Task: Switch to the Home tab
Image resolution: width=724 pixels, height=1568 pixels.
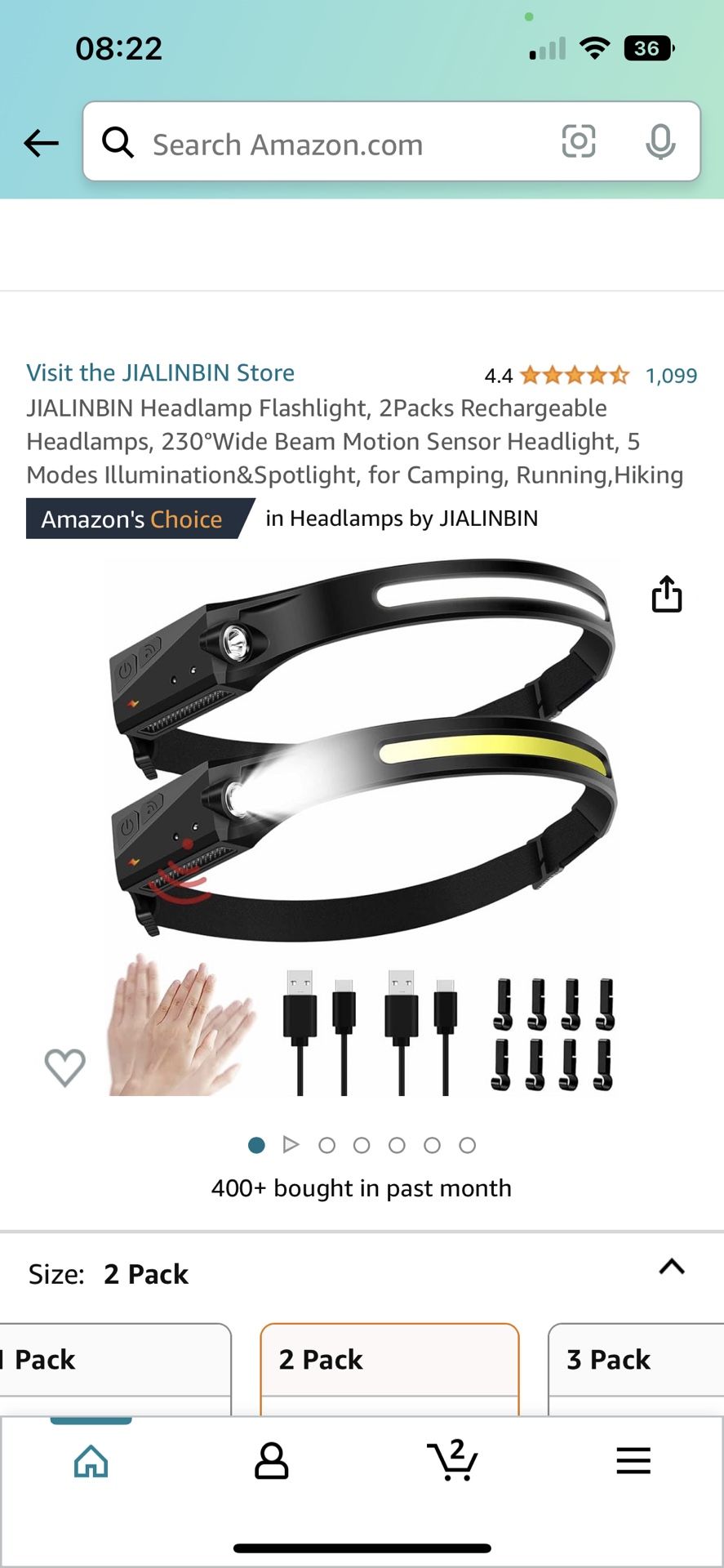Action: click(91, 1461)
